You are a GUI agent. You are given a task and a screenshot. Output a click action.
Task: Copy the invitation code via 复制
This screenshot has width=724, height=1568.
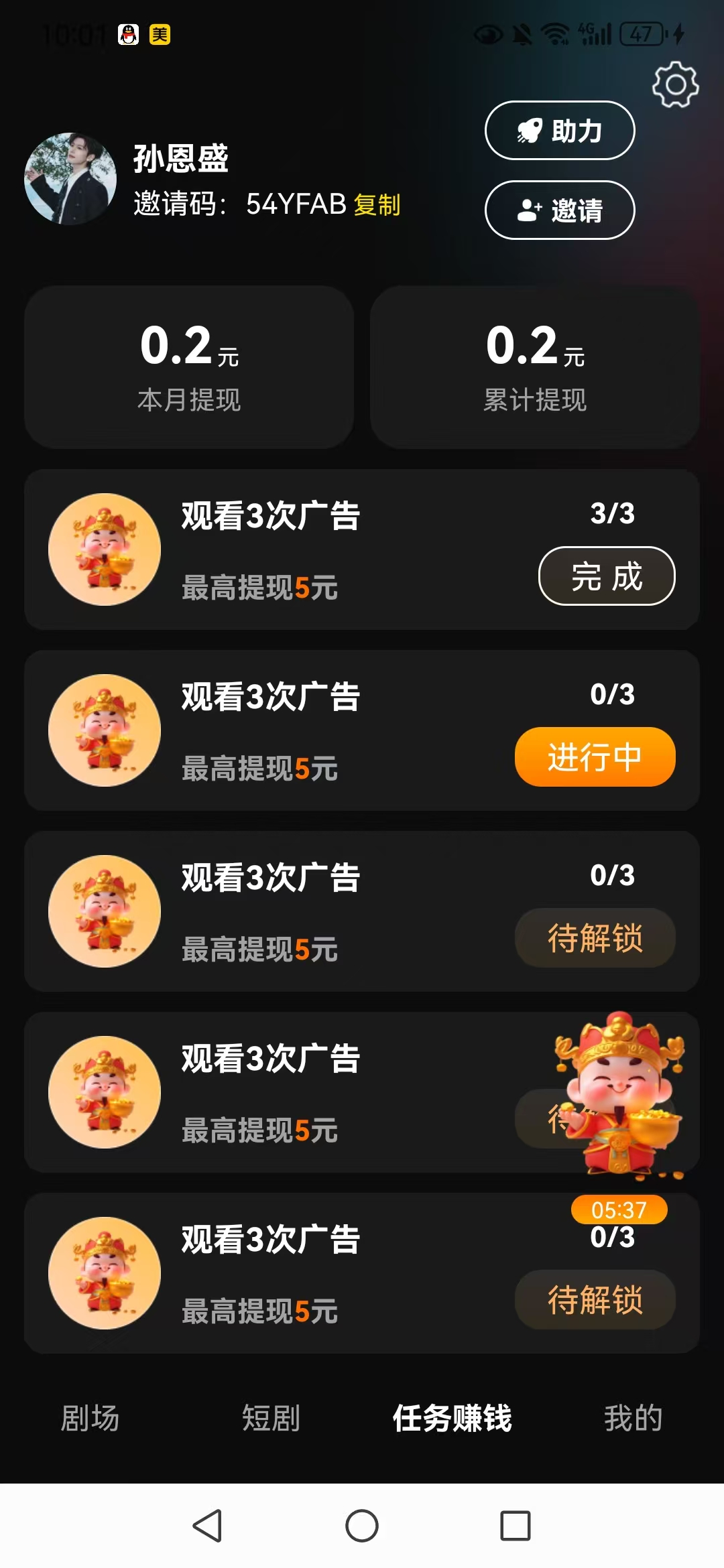click(377, 204)
